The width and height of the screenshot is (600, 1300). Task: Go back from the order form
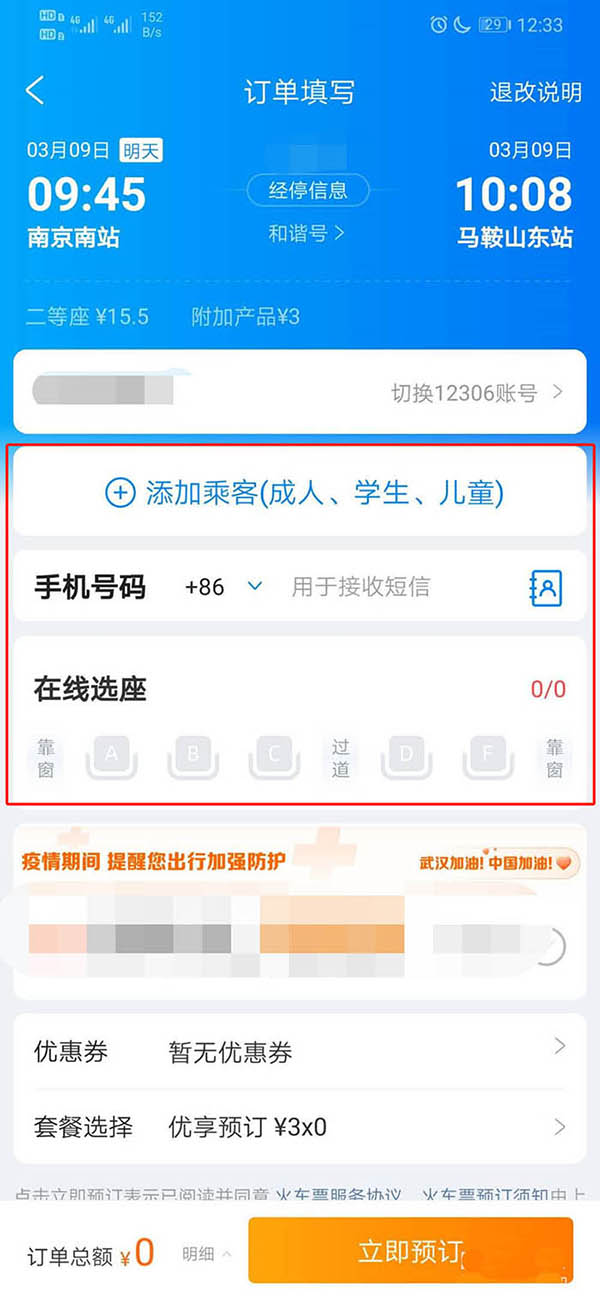(35, 91)
